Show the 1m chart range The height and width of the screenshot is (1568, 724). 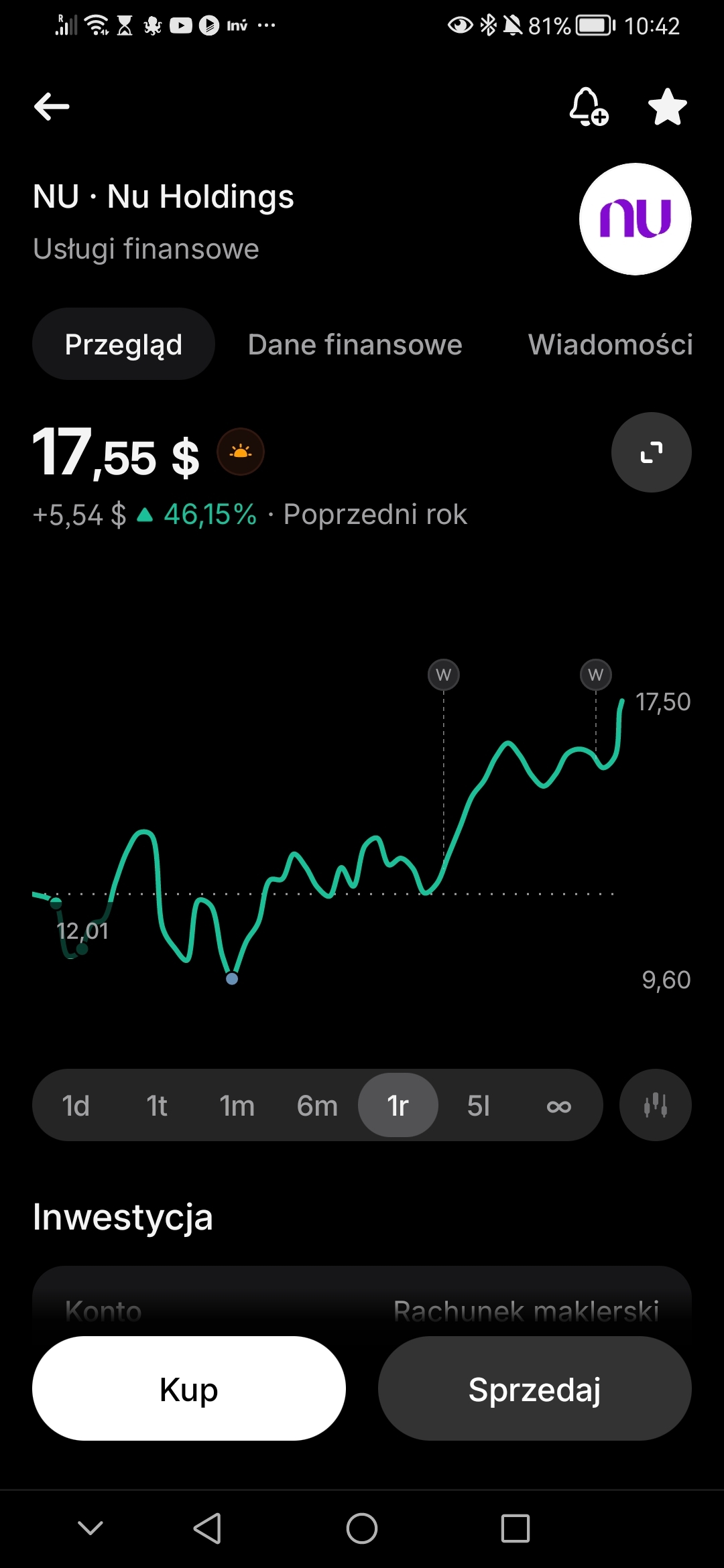point(237,1106)
